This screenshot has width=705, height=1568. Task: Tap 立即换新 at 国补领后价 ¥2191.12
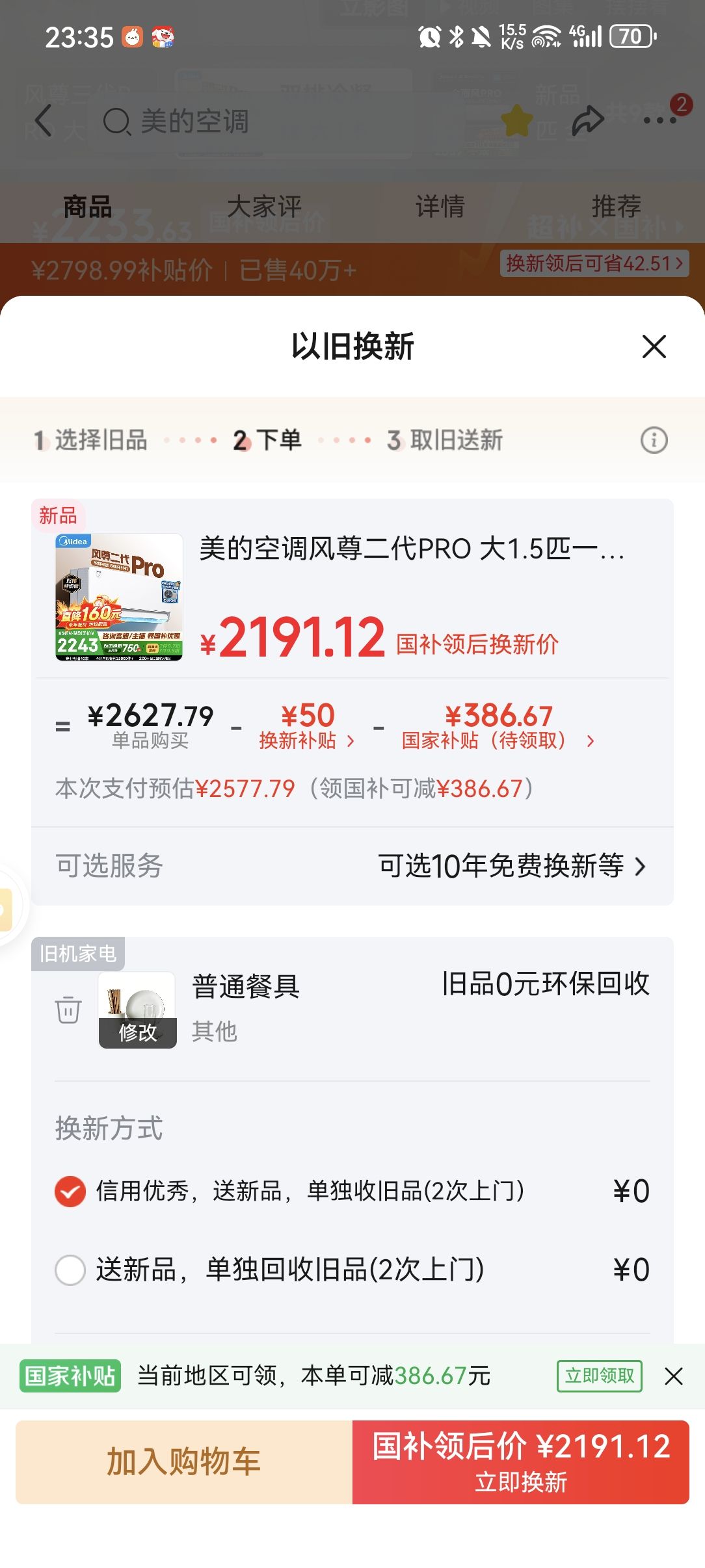[521, 1462]
